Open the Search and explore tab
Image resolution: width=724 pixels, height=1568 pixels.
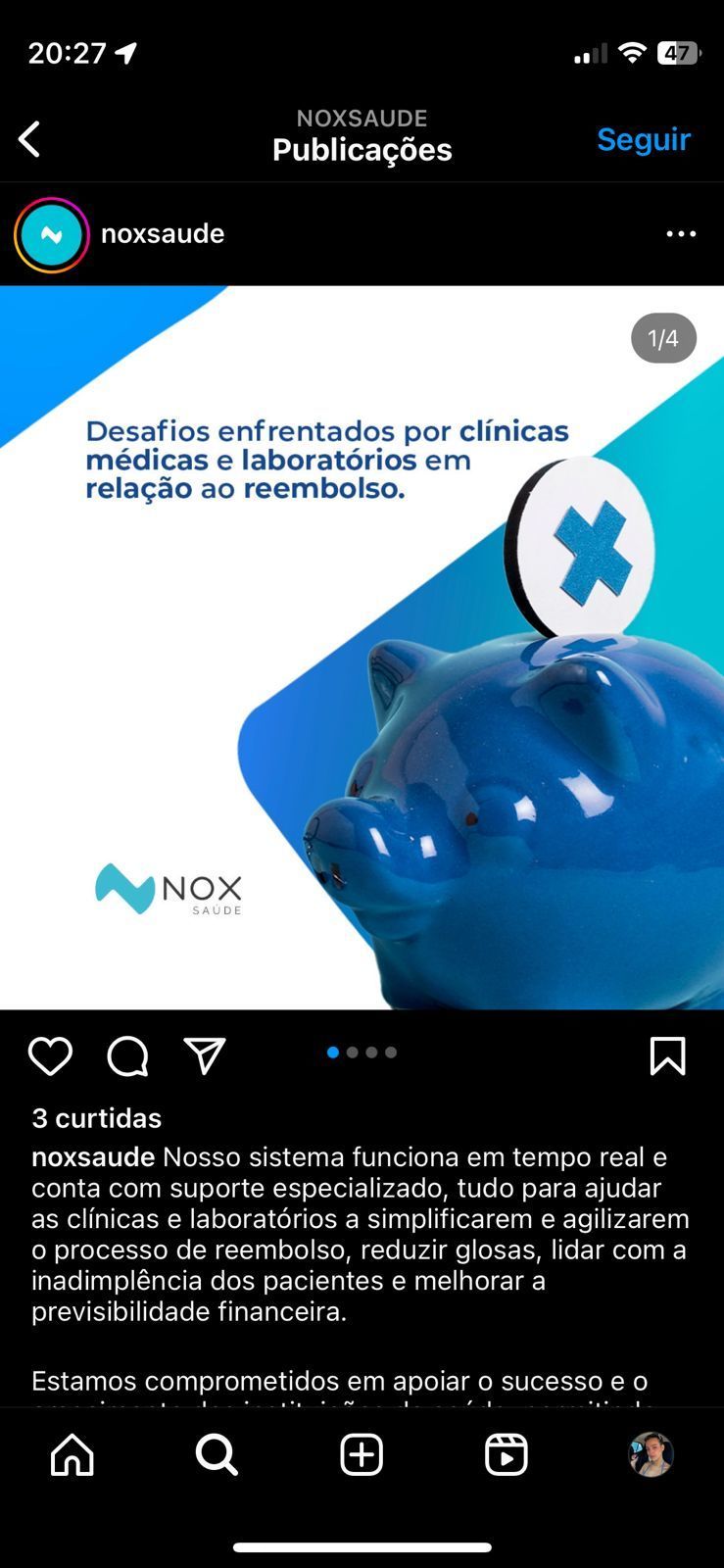[x=217, y=1455]
